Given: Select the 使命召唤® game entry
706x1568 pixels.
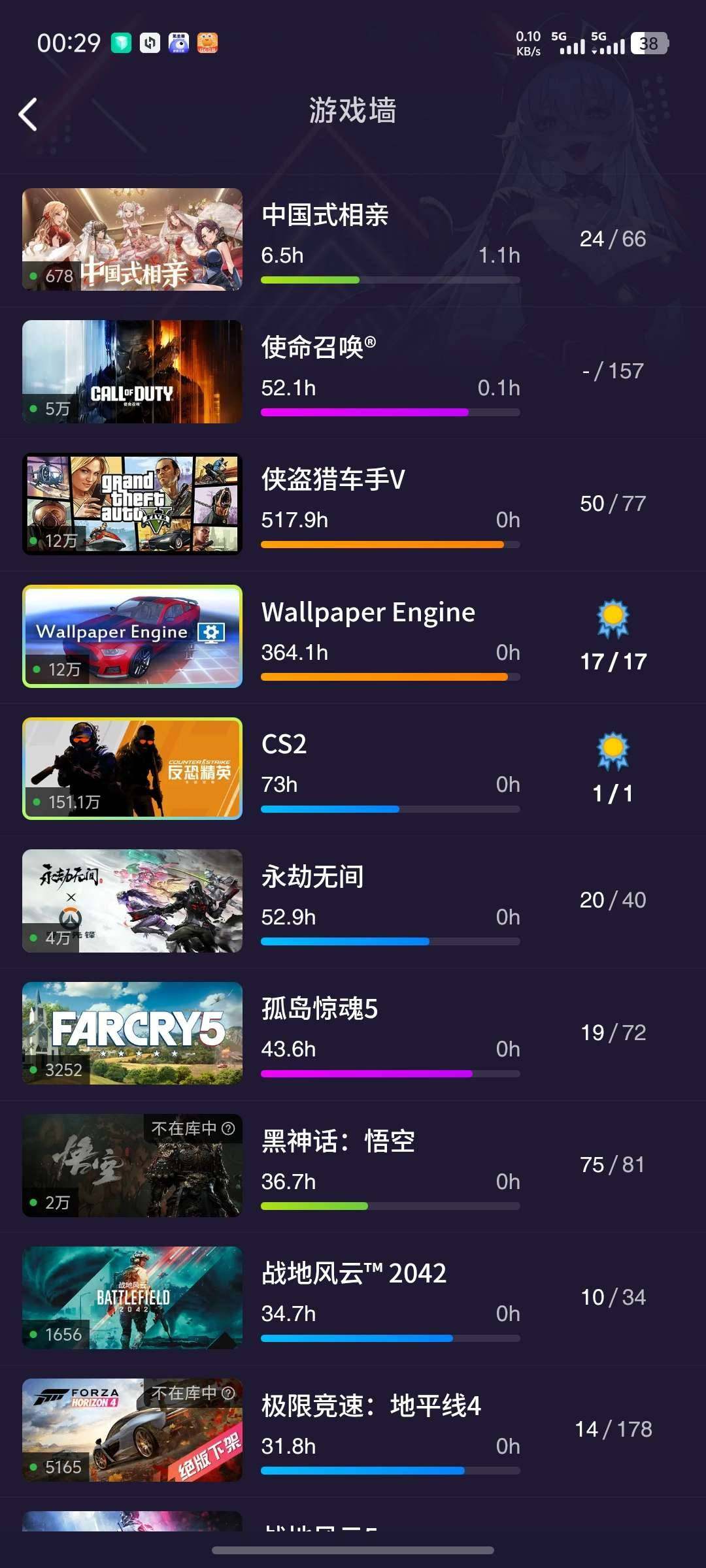Looking at the screenshot, I should tap(353, 371).
